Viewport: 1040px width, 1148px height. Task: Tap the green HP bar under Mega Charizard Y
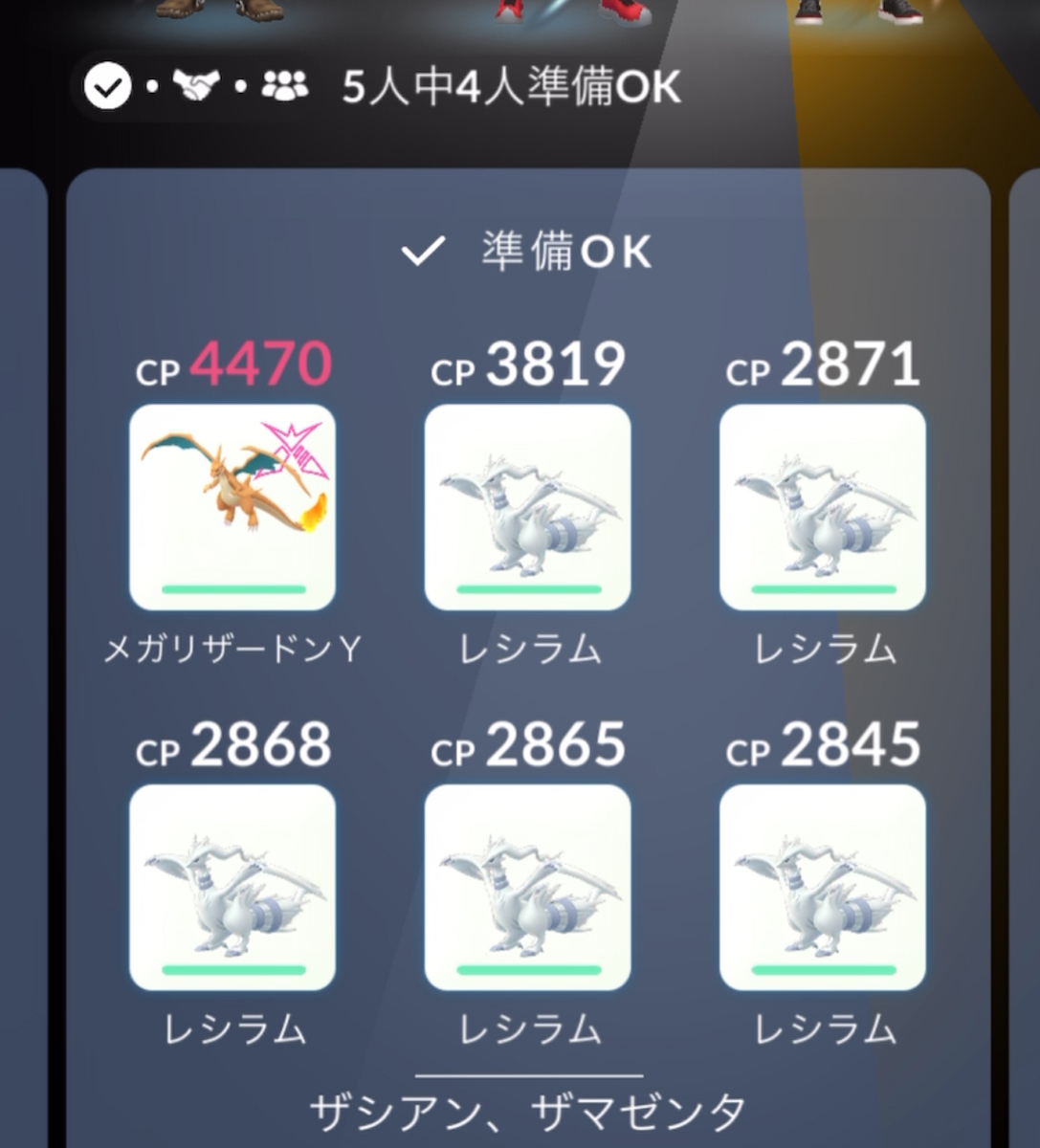tap(232, 589)
